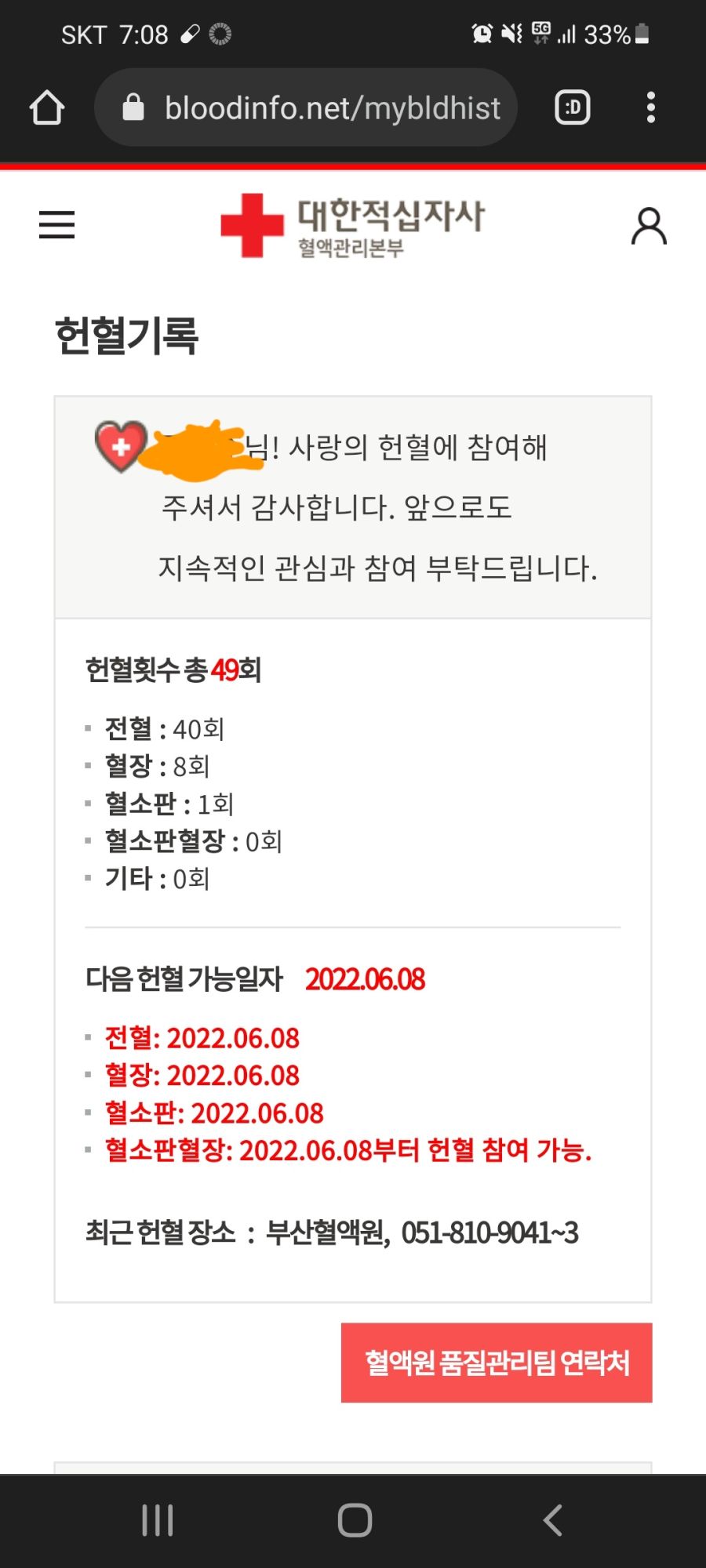Go back using system navigation bar
Screen dimensions: 706x1568
coord(553,1520)
